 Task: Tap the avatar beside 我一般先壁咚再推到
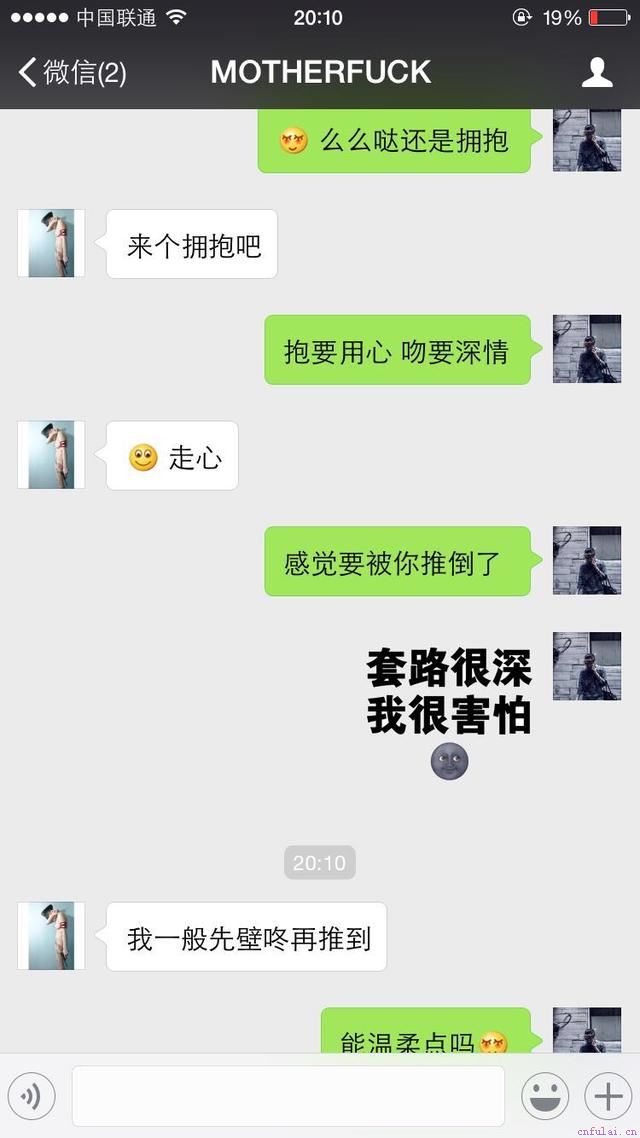[51, 936]
